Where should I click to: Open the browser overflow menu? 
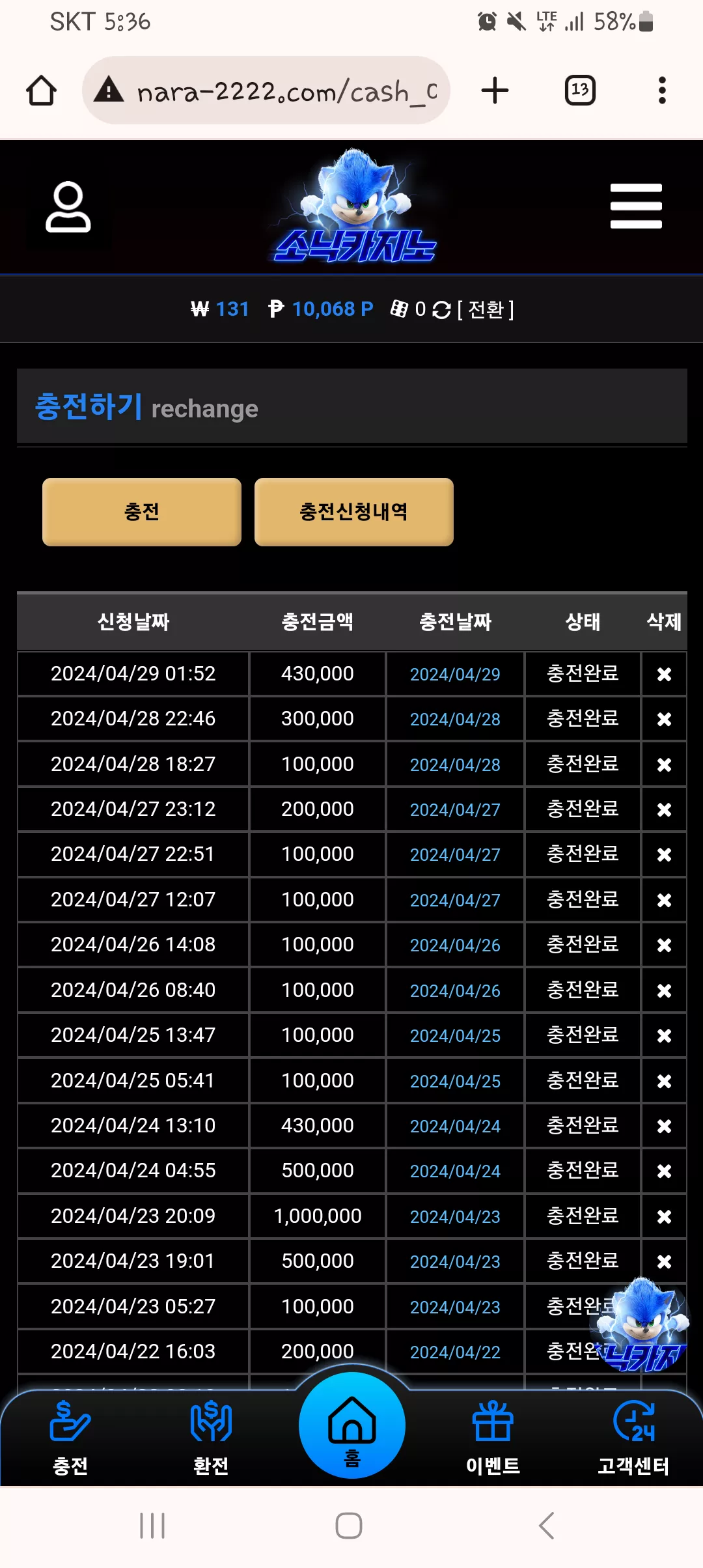pos(662,91)
